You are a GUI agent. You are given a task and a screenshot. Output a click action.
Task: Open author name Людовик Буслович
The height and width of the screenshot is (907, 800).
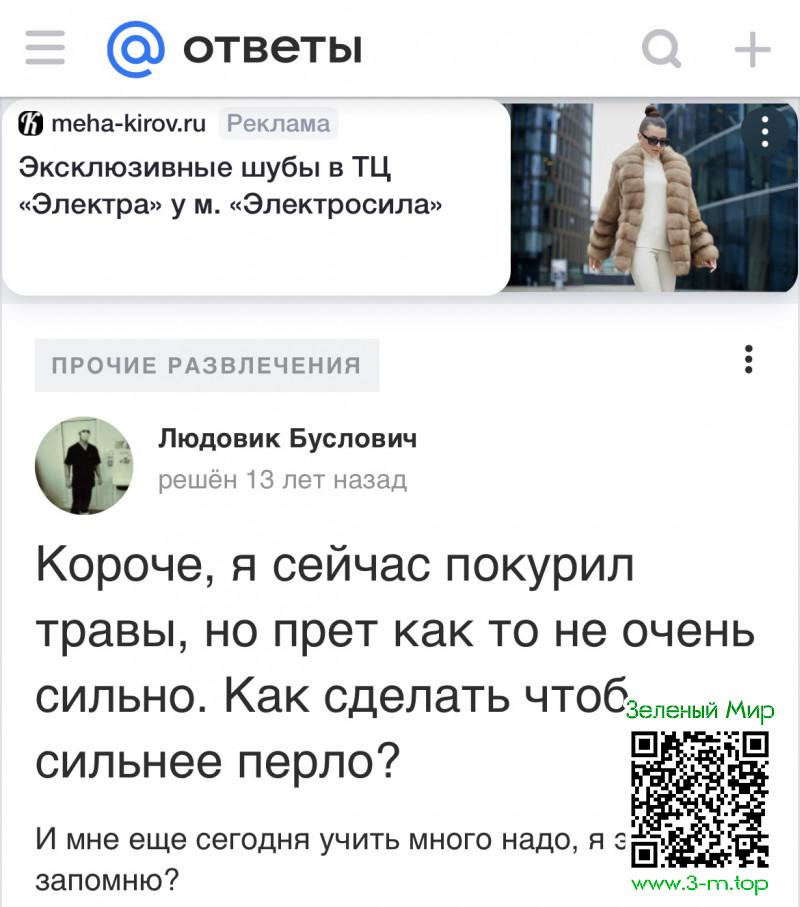point(287,439)
